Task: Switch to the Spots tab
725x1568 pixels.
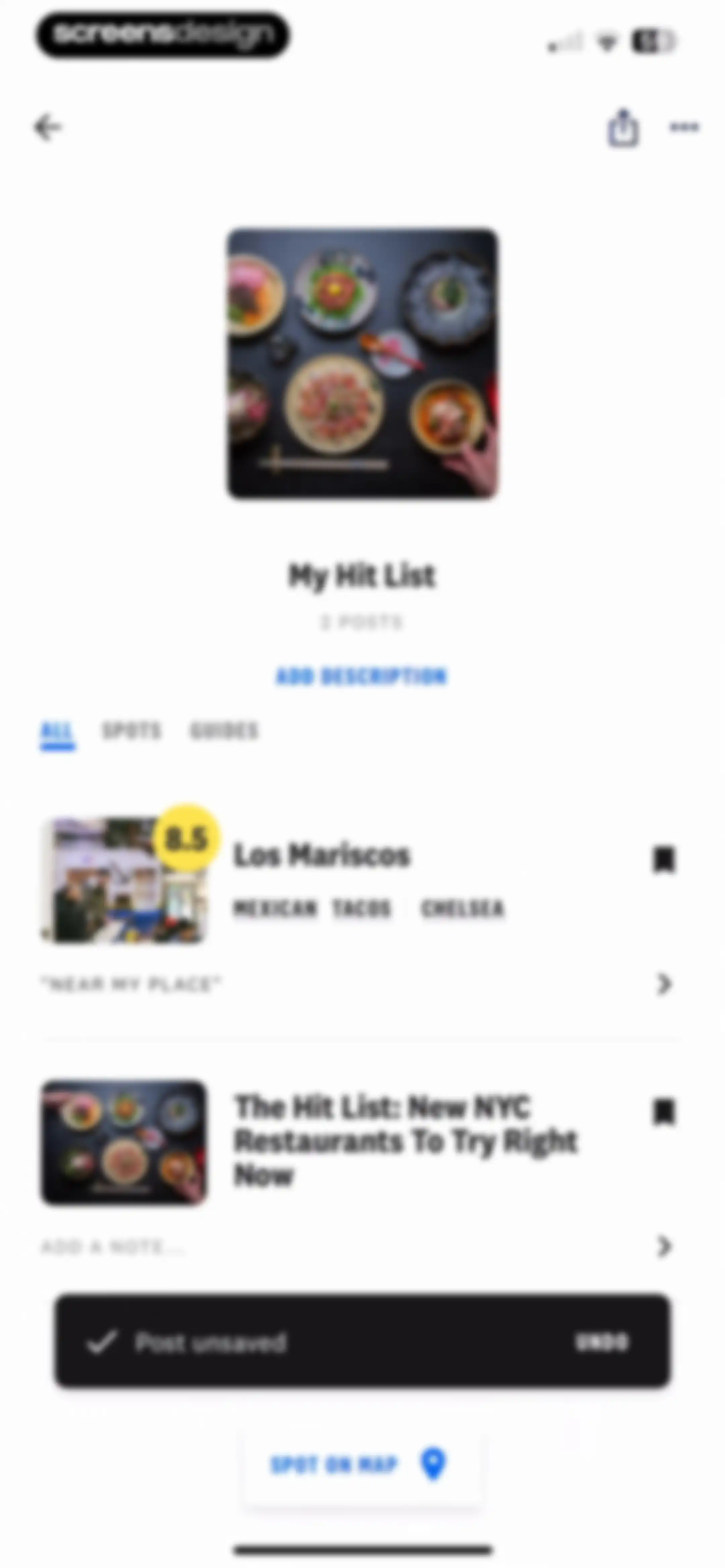Action: pyautogui.click(x=132, y=730)
